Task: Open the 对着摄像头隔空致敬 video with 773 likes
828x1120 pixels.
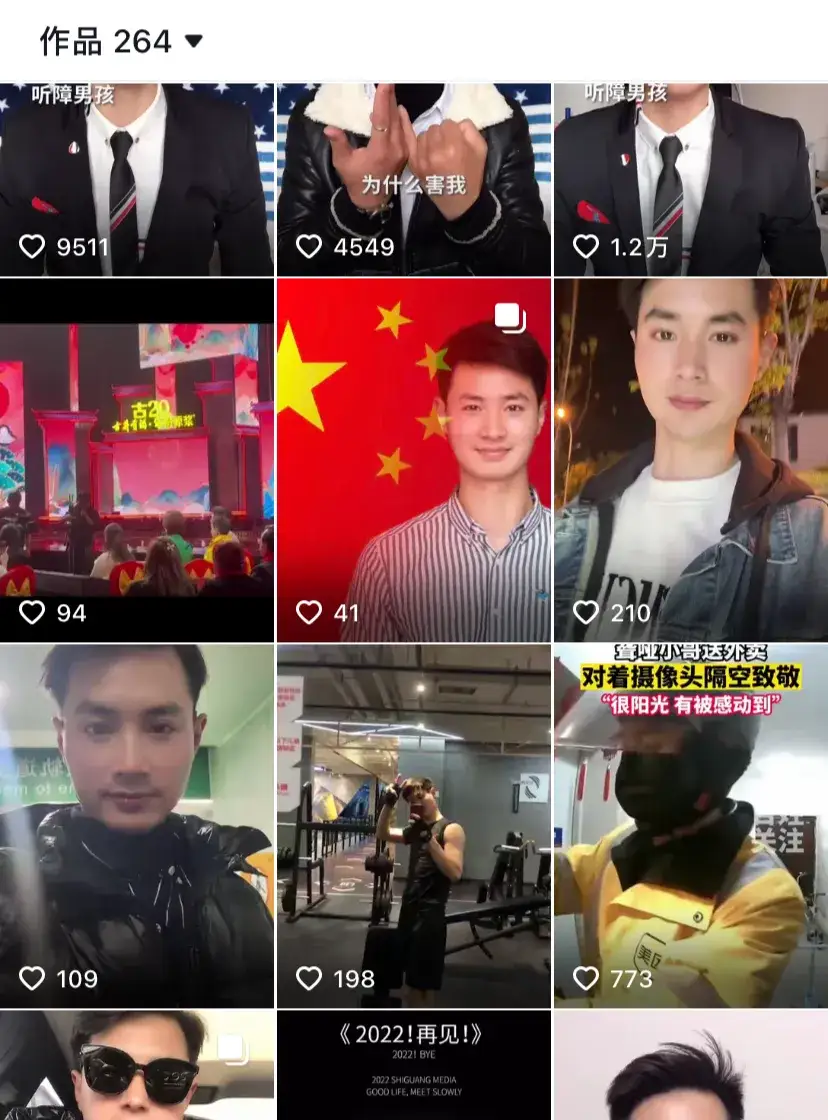Action: [690, 825]
